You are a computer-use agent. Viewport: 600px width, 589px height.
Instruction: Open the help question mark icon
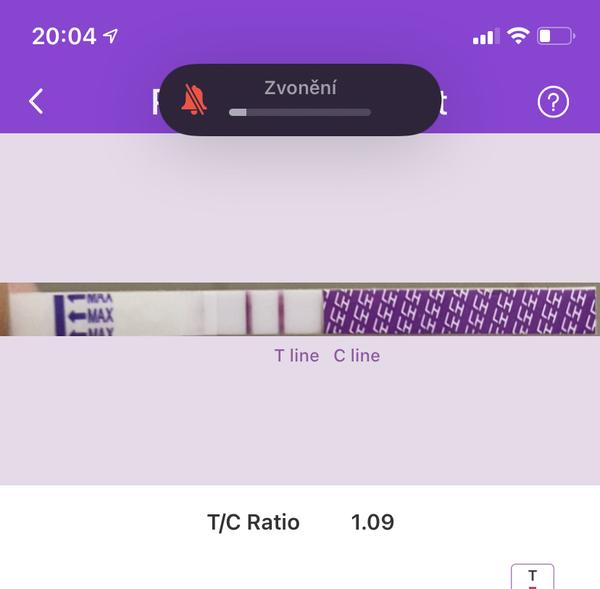[x=553, y=102]
